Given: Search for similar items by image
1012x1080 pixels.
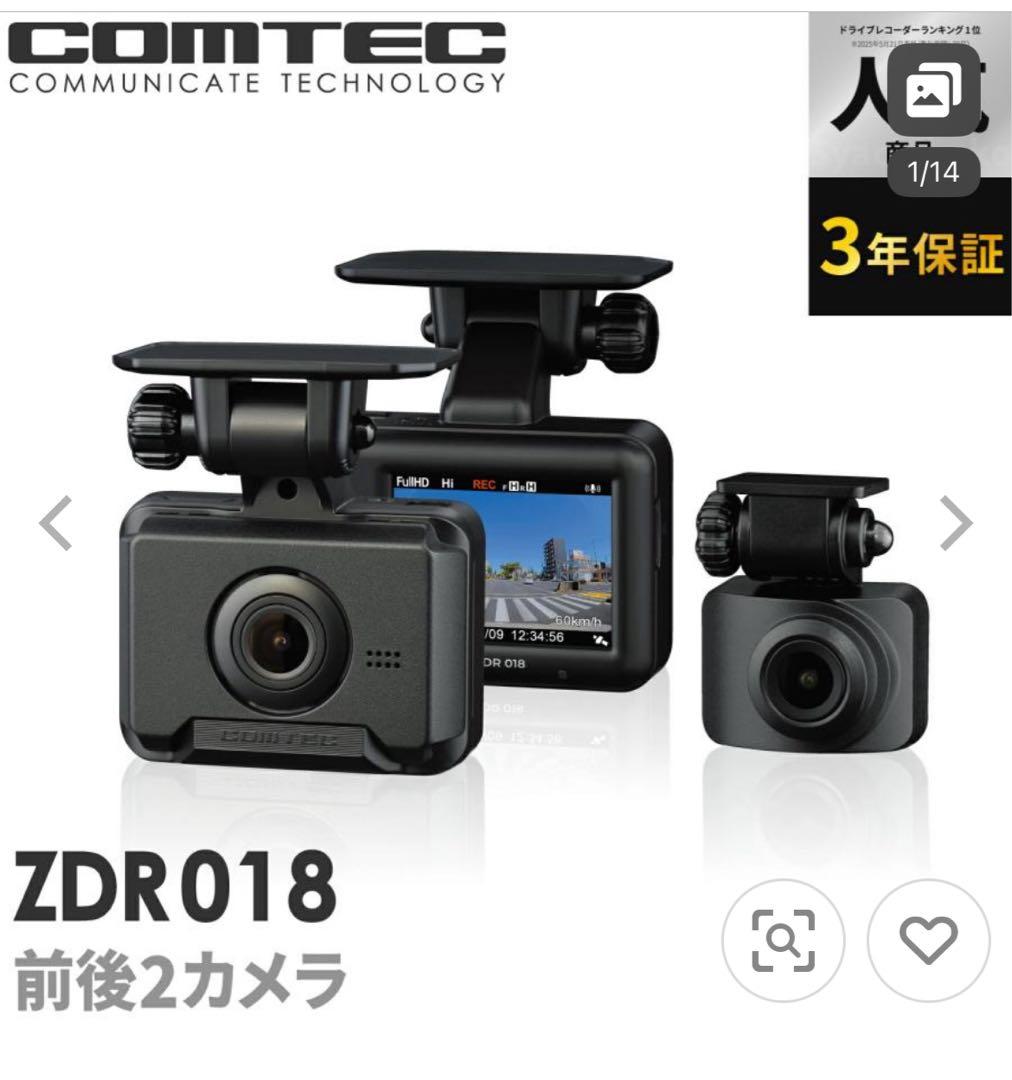Looking at the screenshot, I should pyautogui.click(x=783, y=940).
